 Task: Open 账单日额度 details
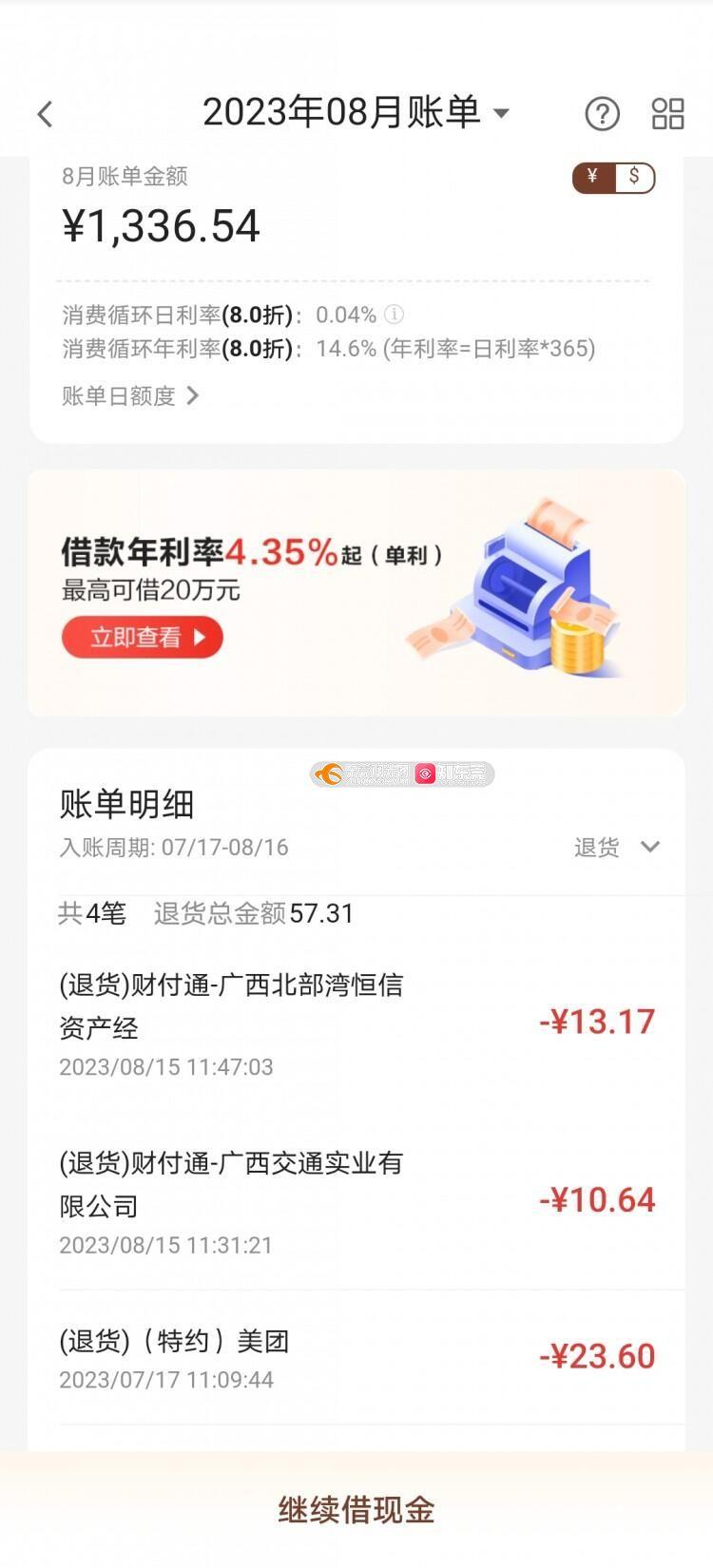click(130, 395)
